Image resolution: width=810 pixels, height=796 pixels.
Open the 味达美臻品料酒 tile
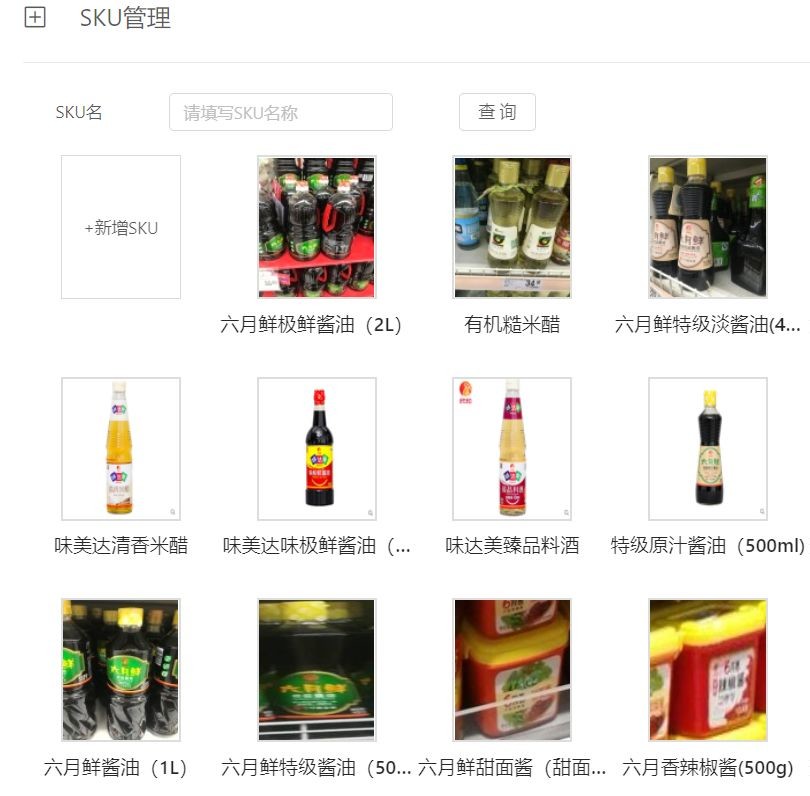point(512,449)
